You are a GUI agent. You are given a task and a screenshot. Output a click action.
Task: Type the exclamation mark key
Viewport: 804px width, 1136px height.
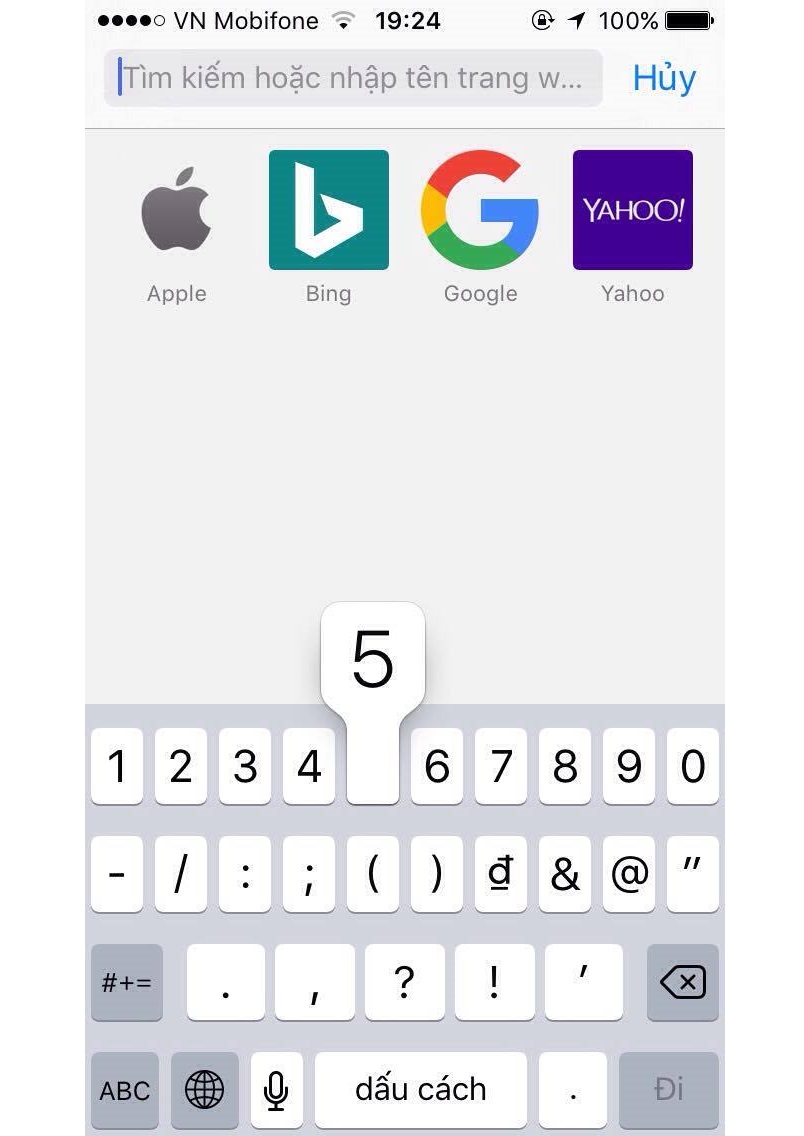coord(494,982)
